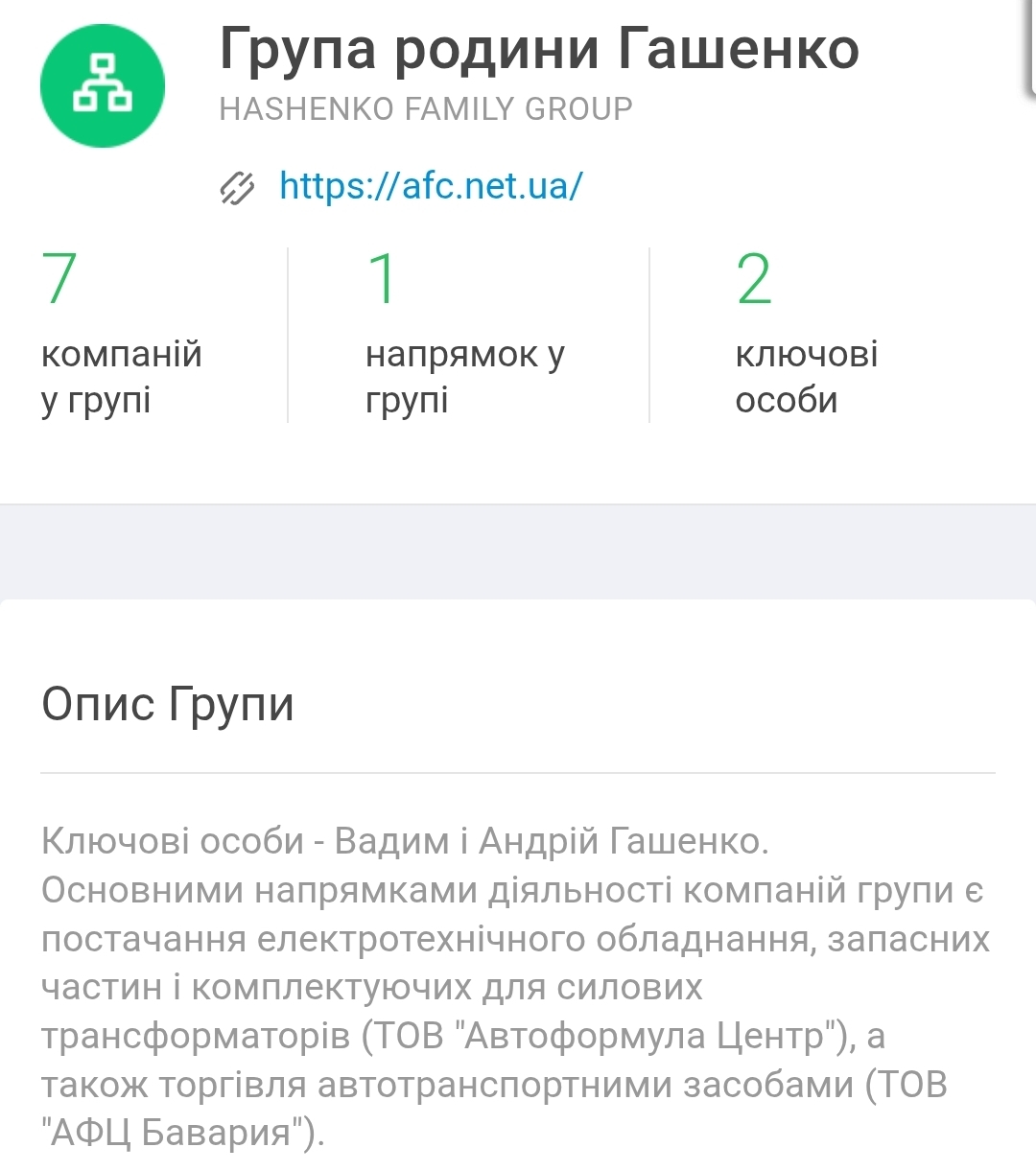This screenshot has width=1036, height=1171.
Task: Open the afc.net.ua website link
Action: pos(431,185)
